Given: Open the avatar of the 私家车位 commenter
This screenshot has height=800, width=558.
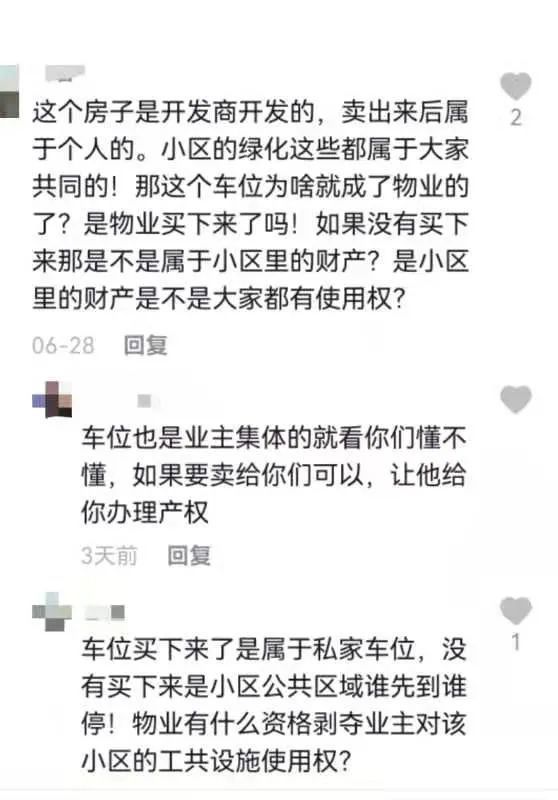Looking at the screenshot, I should (x=52, y=612).
